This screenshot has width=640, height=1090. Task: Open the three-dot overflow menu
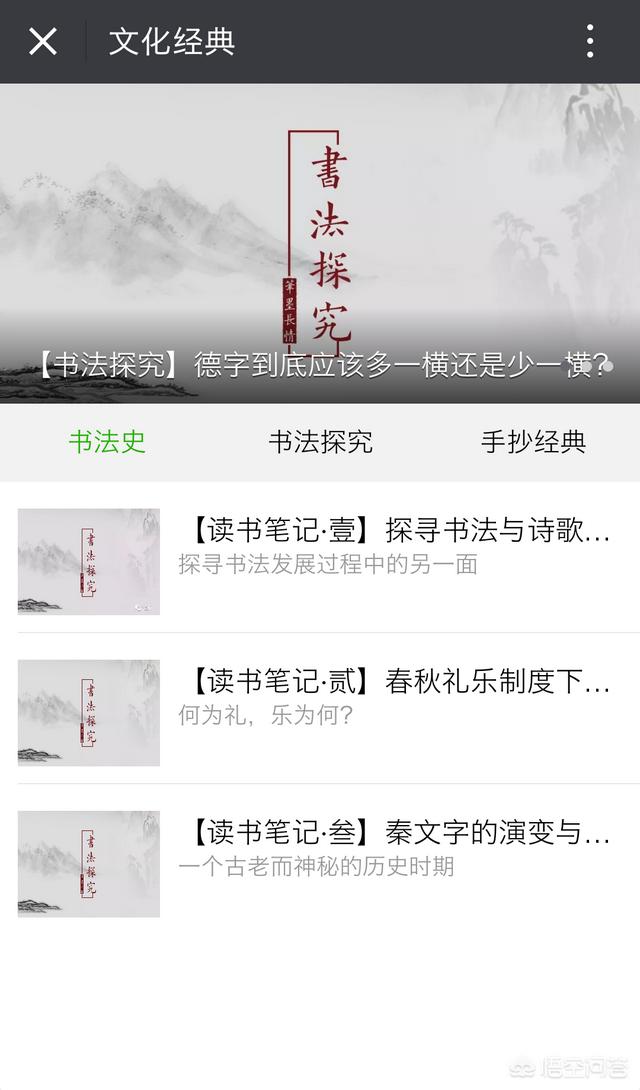(589, 41)
